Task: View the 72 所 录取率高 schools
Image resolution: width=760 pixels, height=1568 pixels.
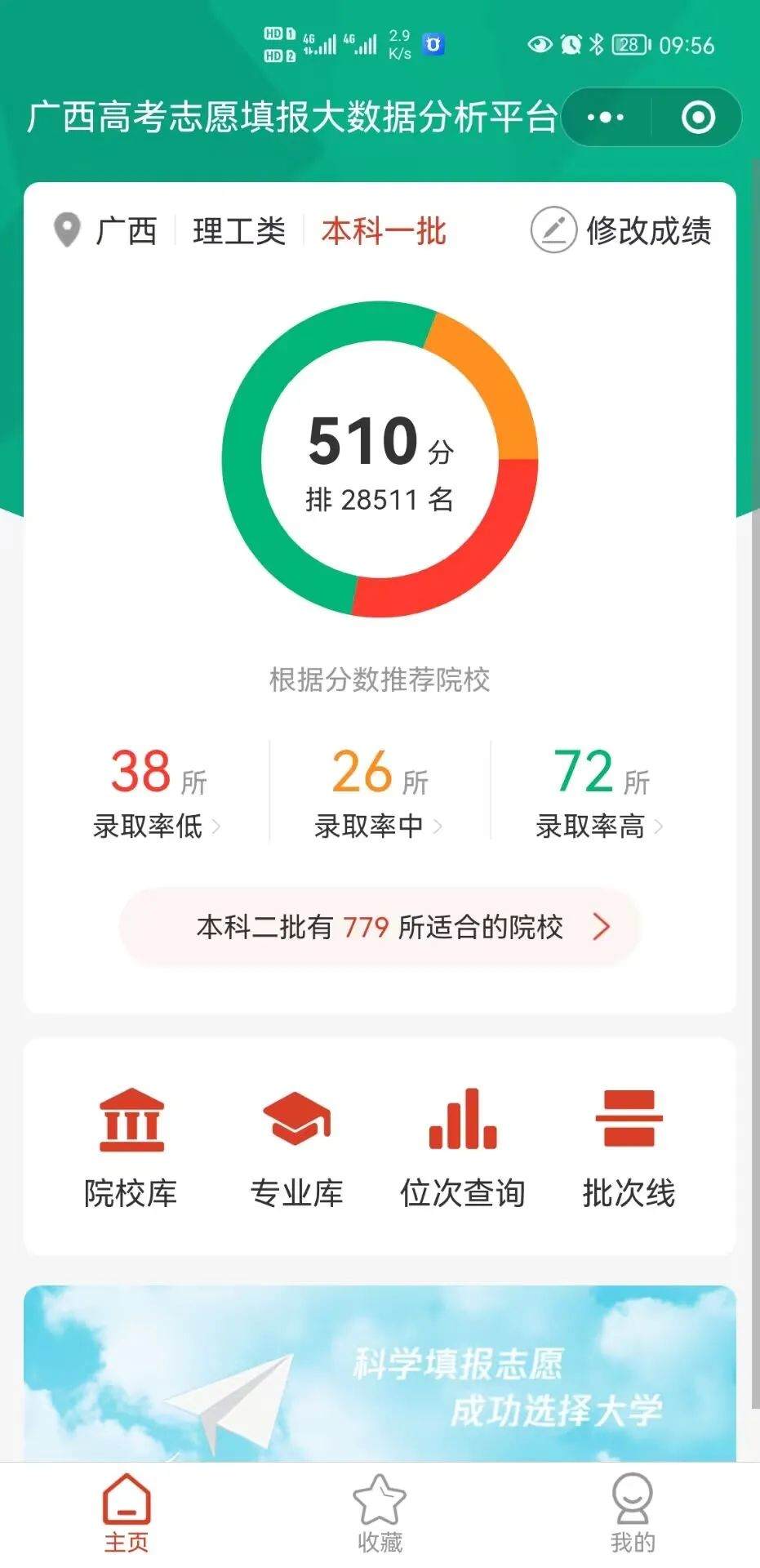Action: point(600,792)
